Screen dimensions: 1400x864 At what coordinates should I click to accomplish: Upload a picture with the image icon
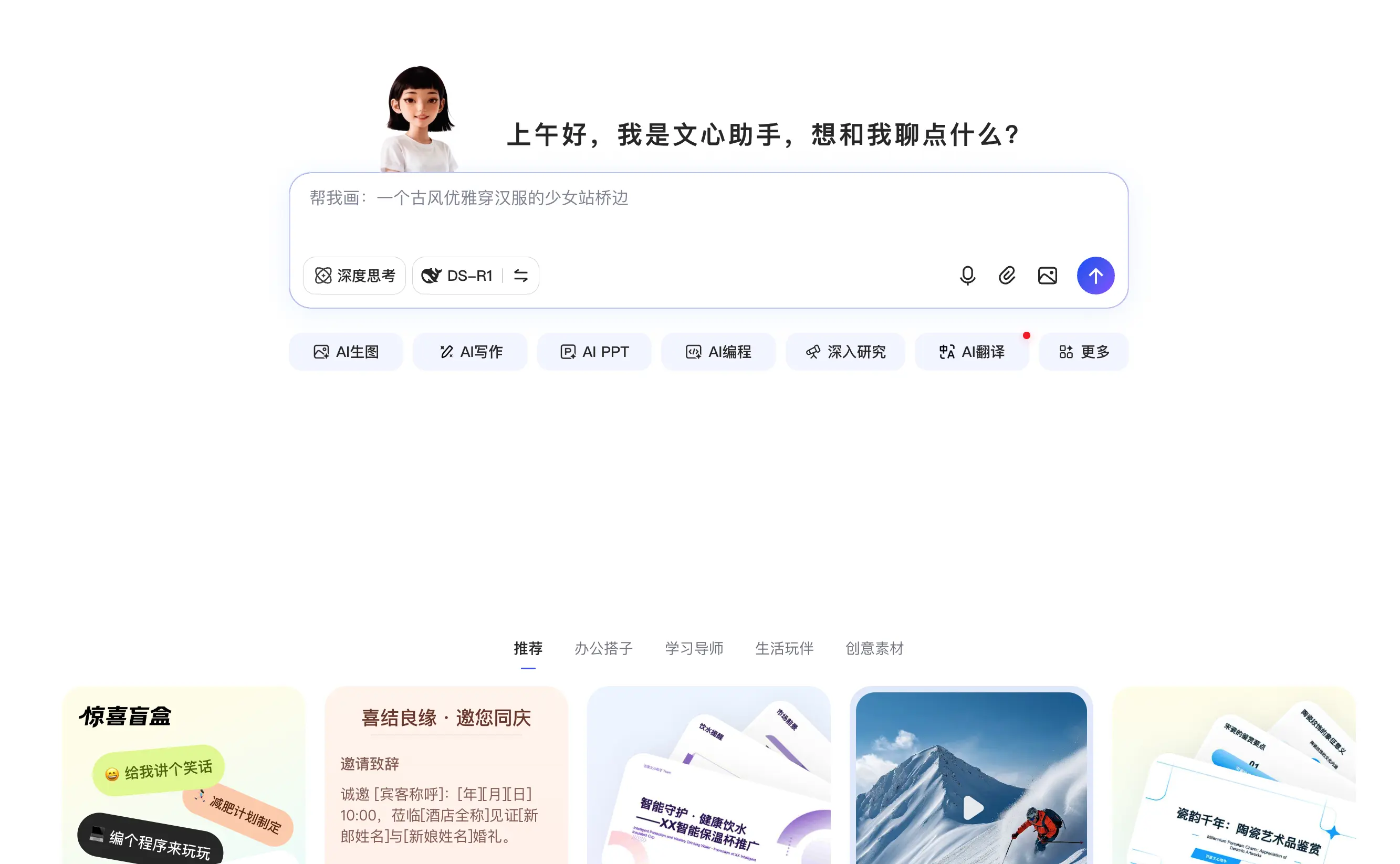(1047, 276)
